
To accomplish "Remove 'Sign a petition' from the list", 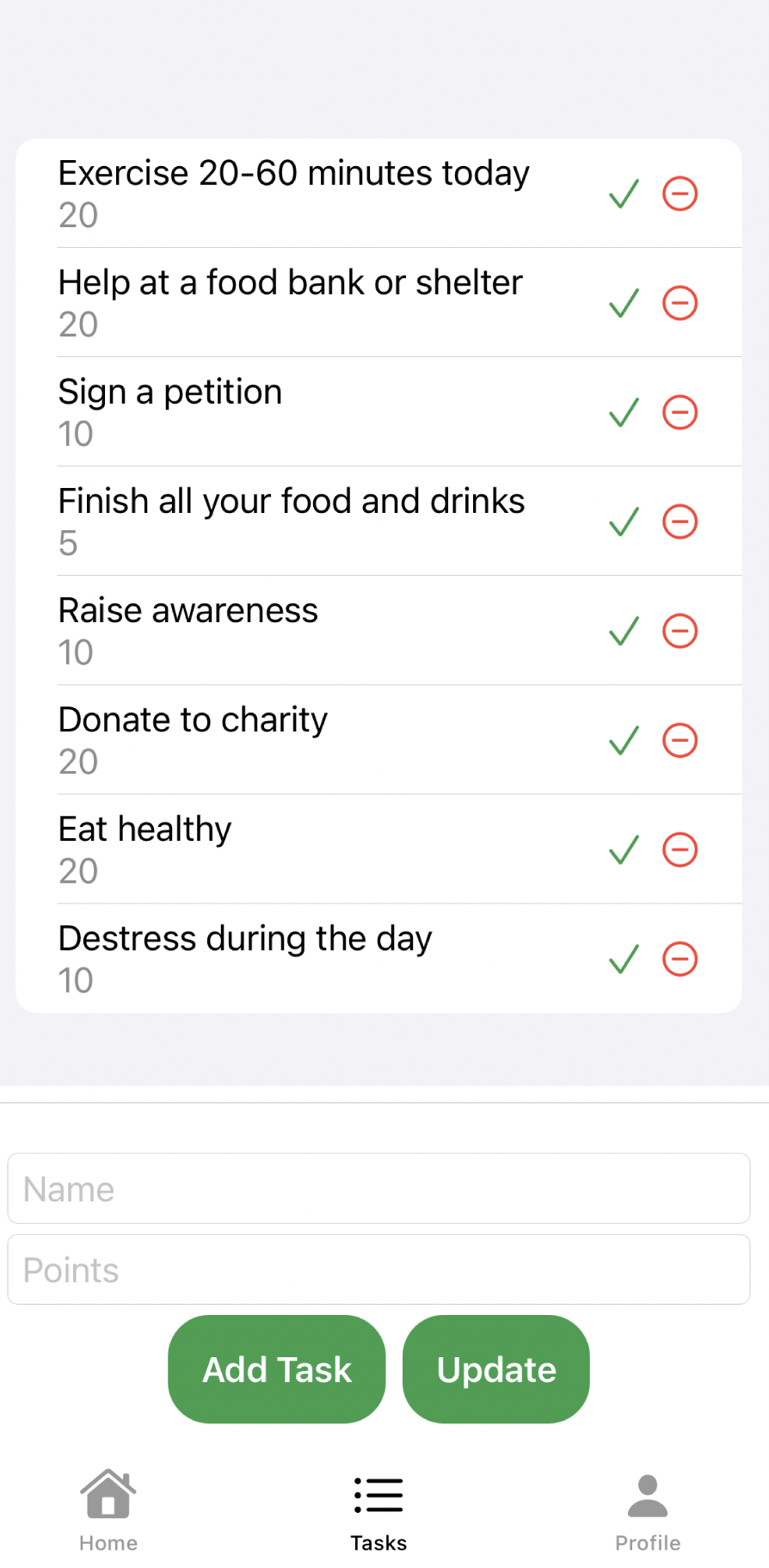I will tap(680, 412).
